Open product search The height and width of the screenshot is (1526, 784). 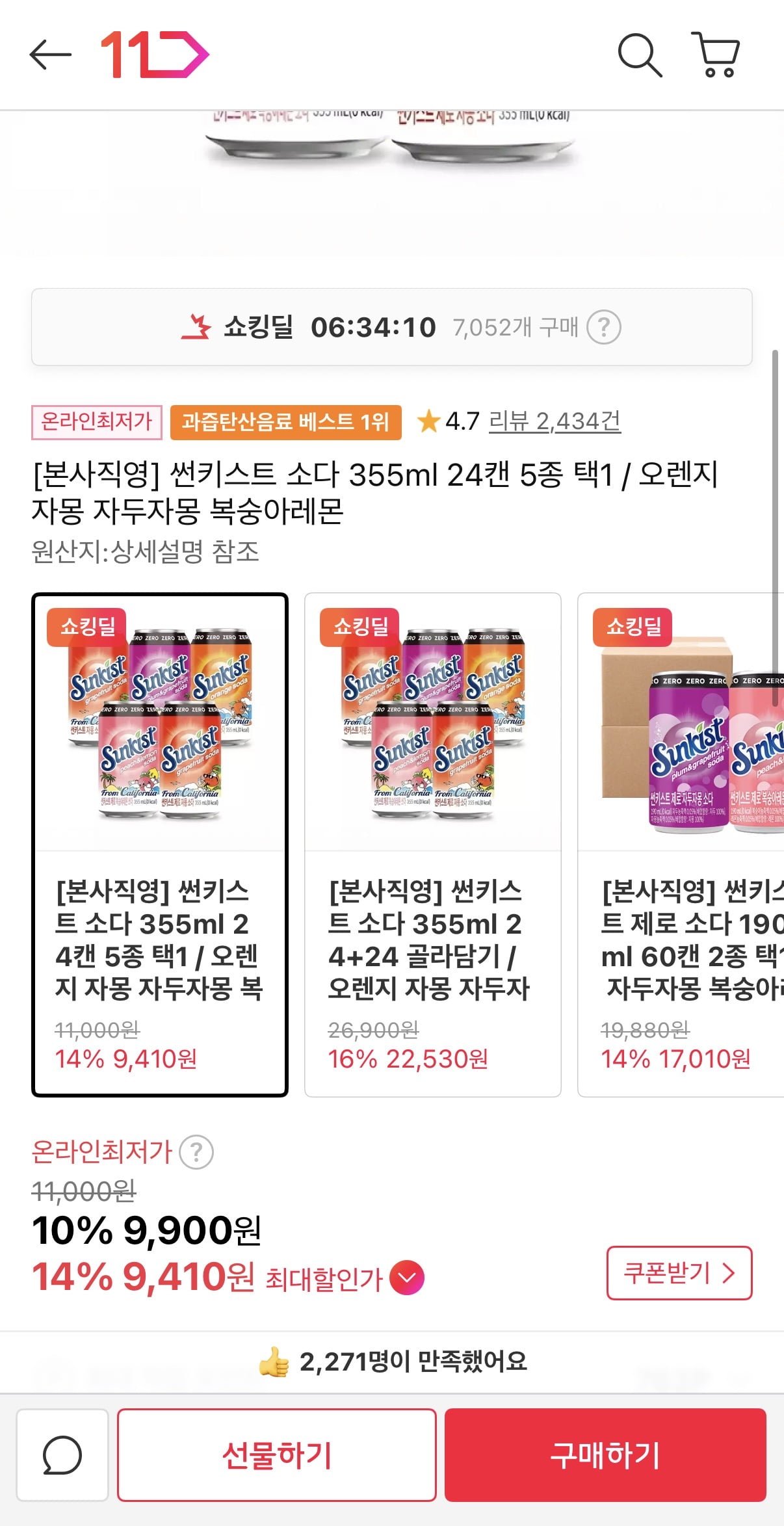point(639,55)
